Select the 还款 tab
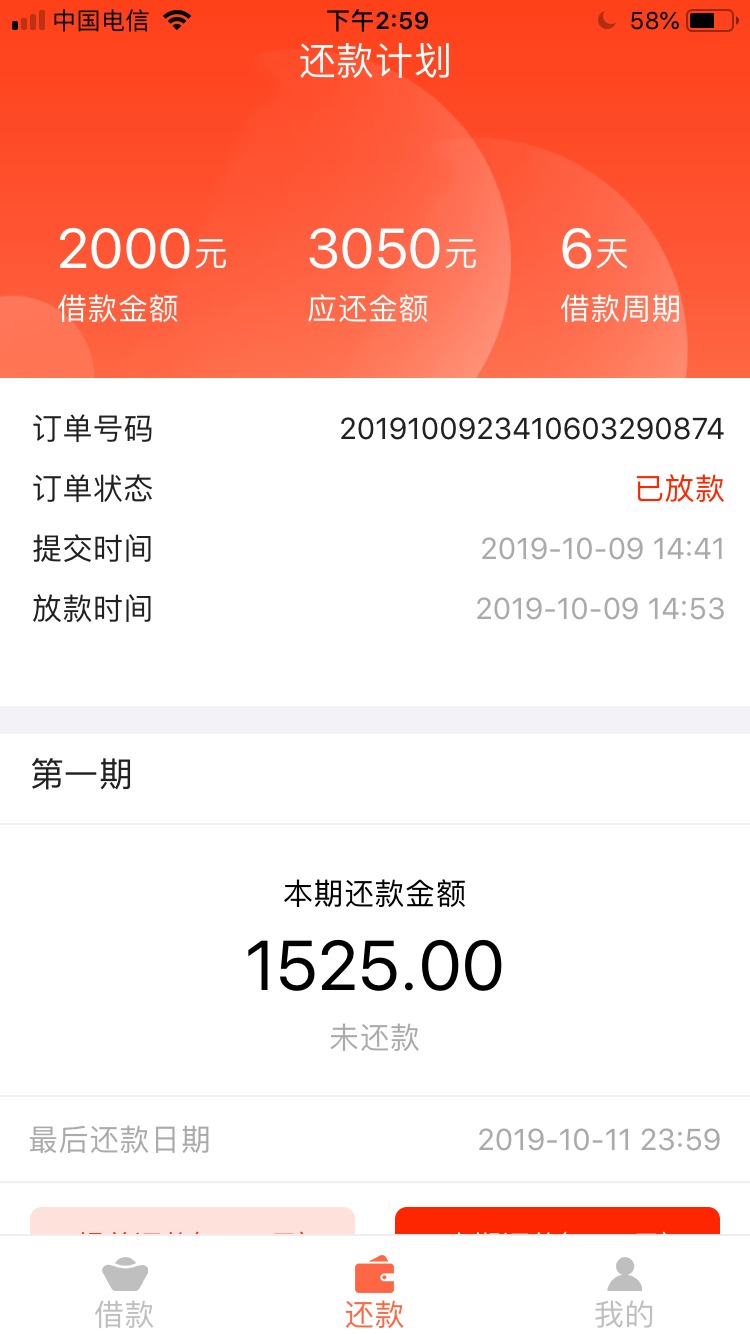 click(x=375, y=1291)
